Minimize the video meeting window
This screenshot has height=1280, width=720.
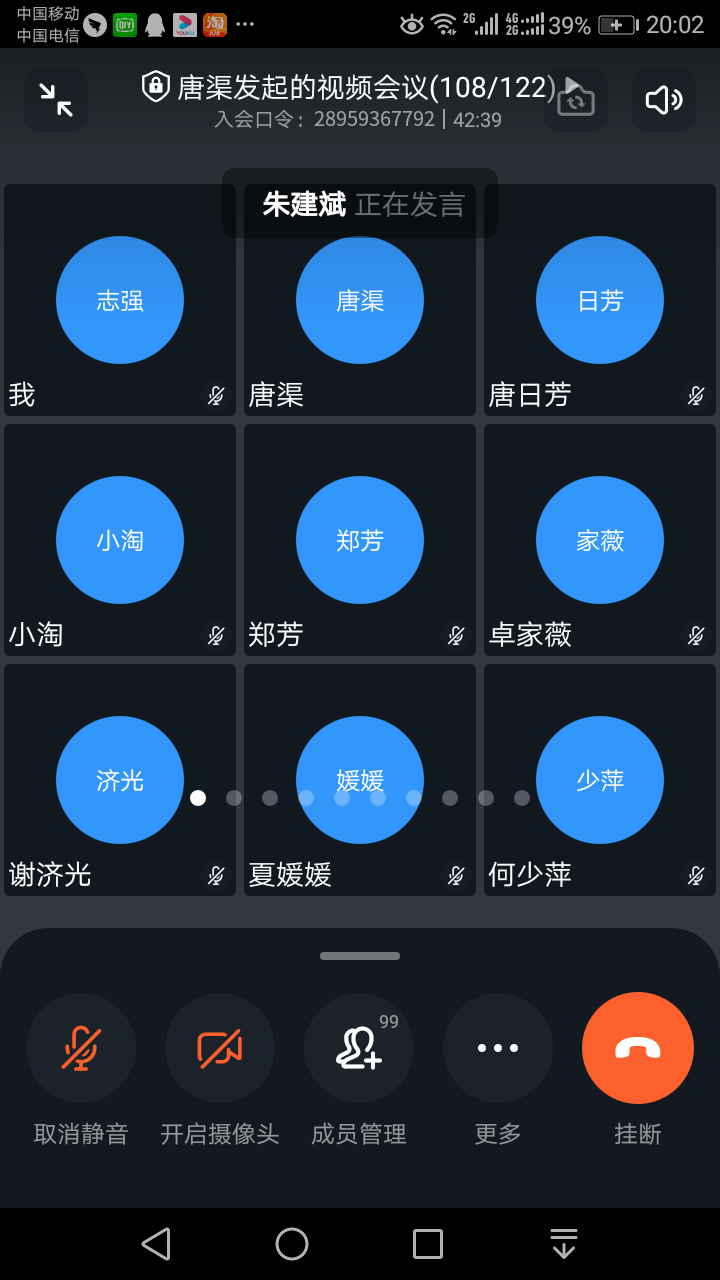pos(56,100)
